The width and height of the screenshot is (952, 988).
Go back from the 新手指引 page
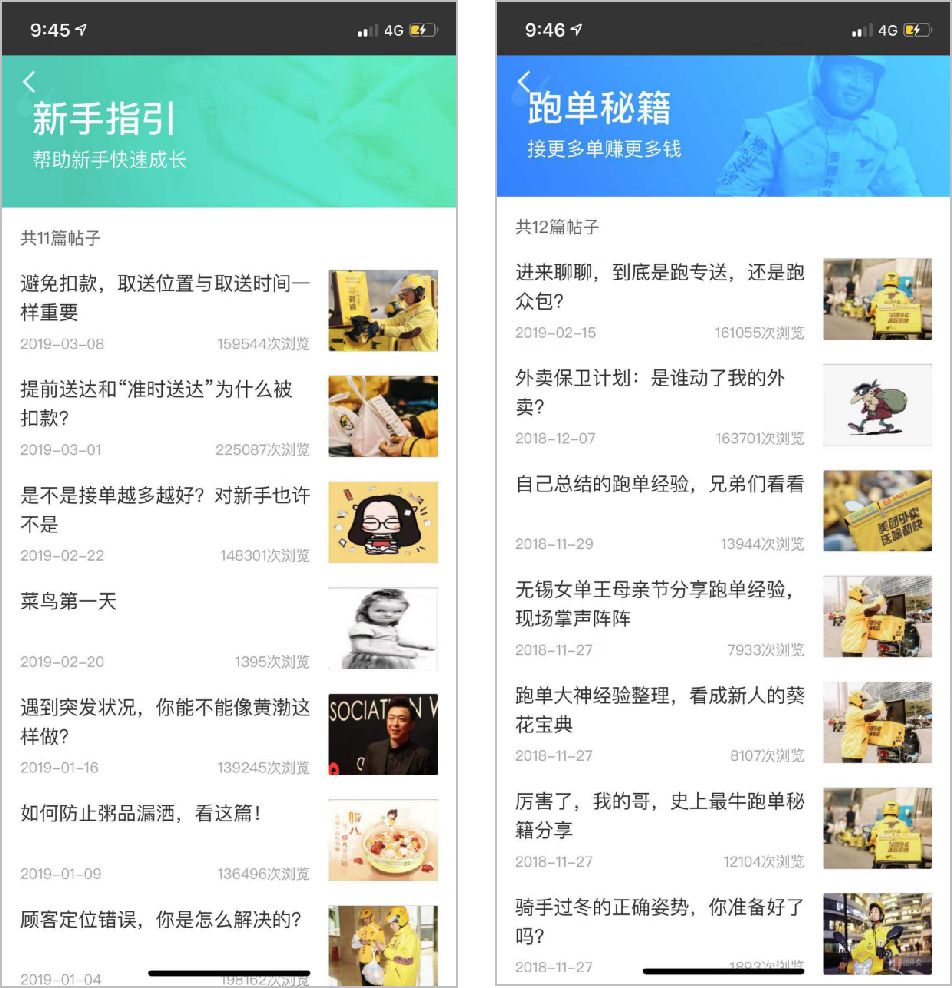point(30,82)
